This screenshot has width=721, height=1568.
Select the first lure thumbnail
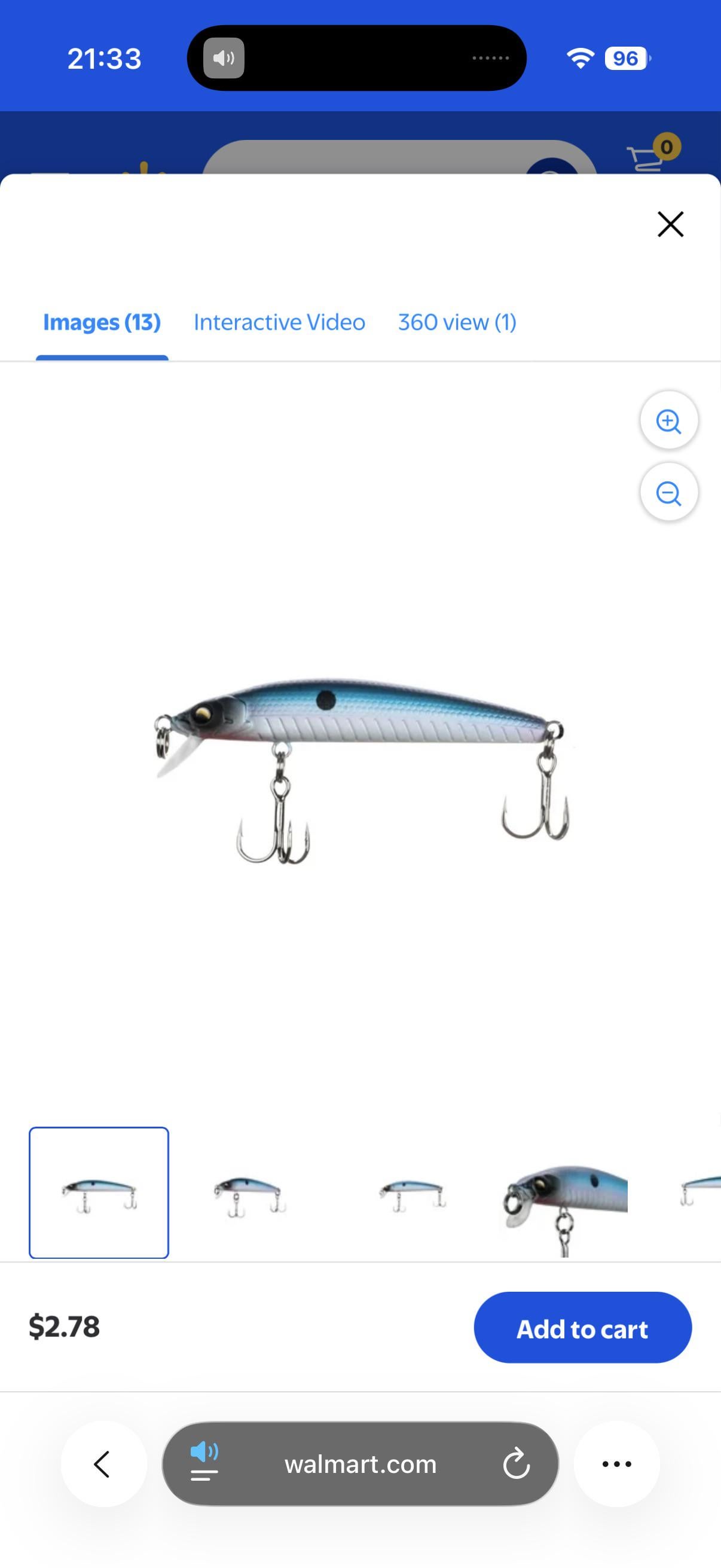tap(99, 1192)
